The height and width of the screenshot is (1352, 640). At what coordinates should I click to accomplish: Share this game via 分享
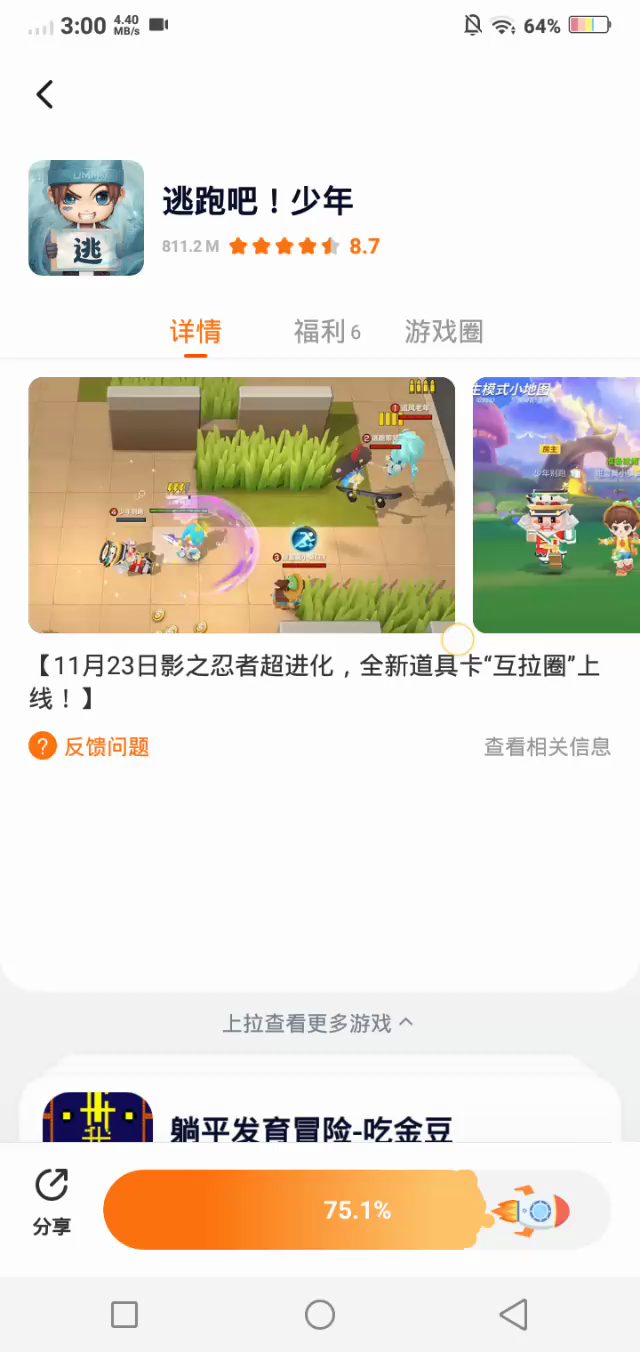[52, 1204]
